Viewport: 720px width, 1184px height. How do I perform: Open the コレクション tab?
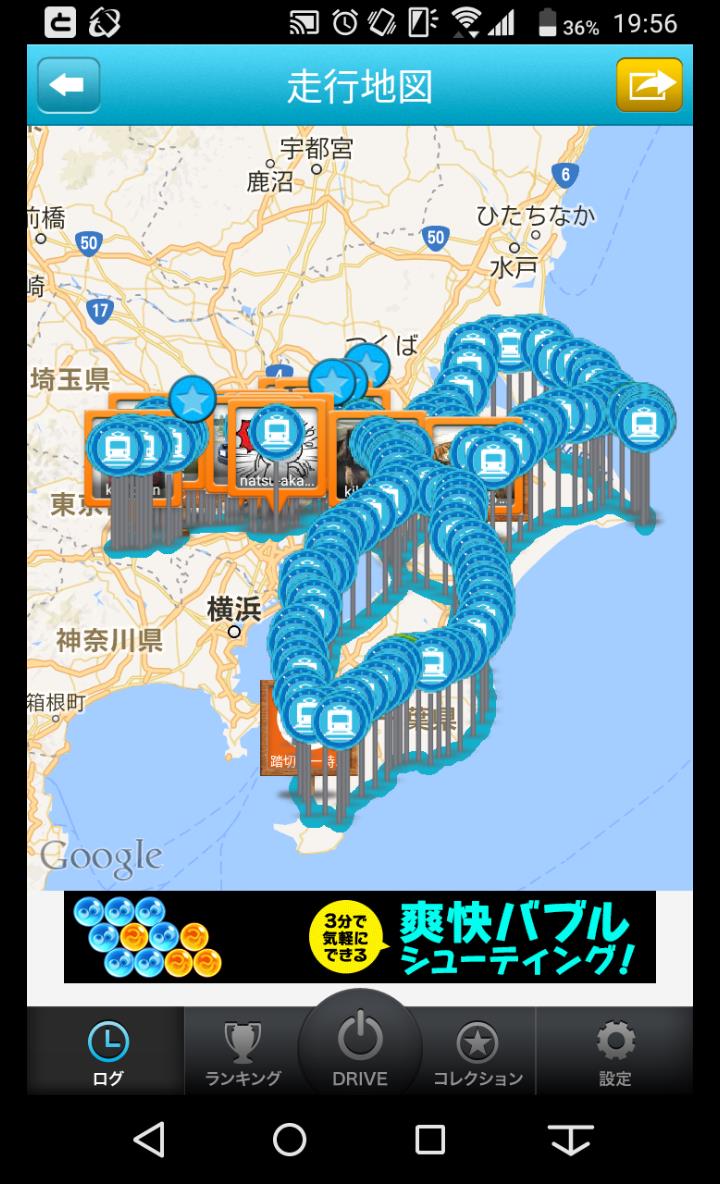tap(478, 1052)
